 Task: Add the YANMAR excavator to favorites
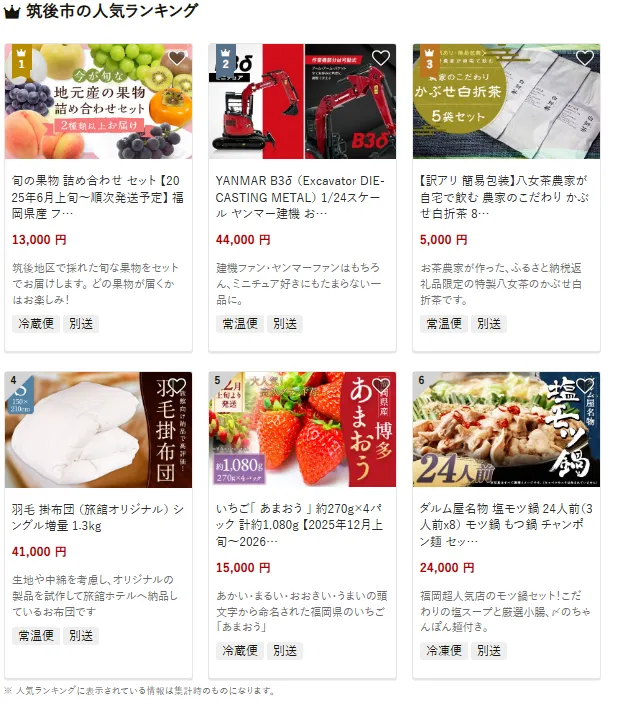click(x=381, y=58)
